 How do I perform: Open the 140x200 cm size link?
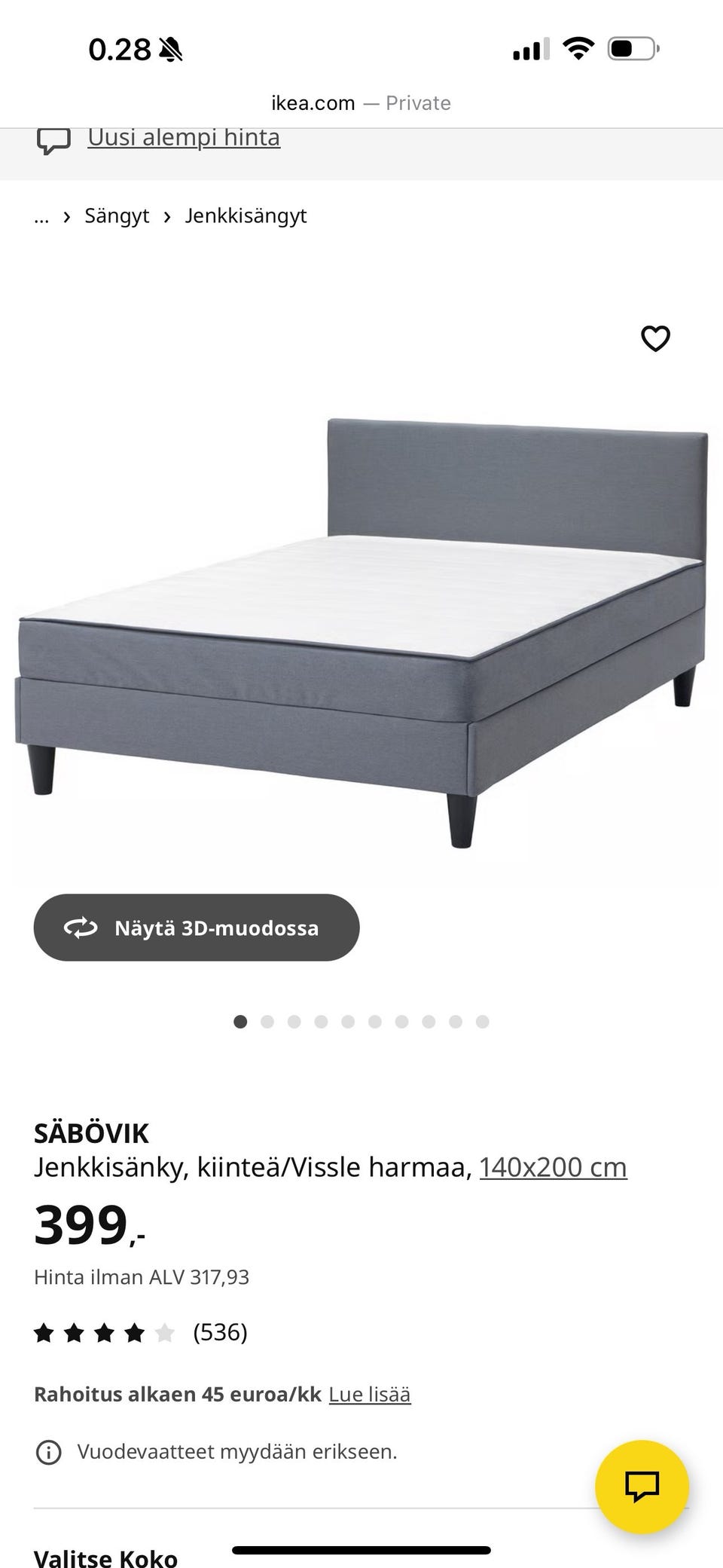[x=553, y=1167]
